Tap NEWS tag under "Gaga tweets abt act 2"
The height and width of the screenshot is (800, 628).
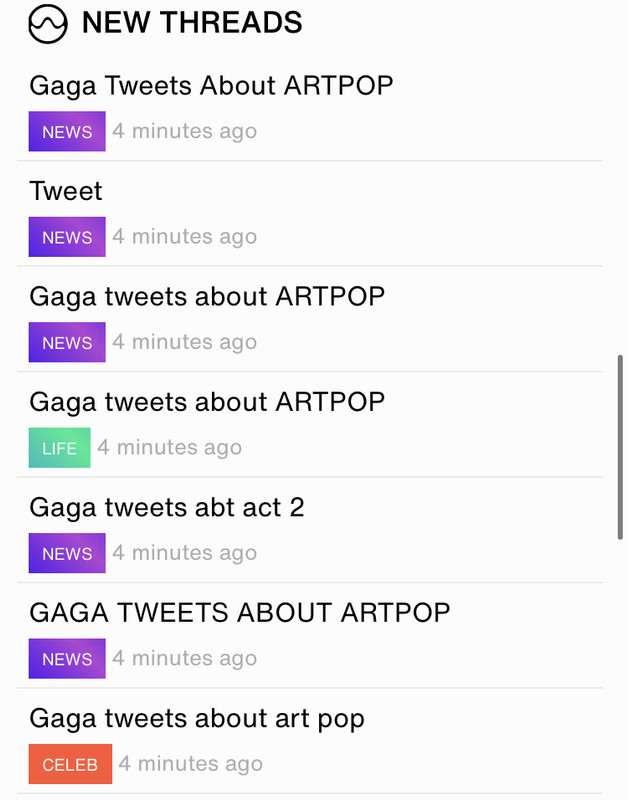tap(67, 553)
